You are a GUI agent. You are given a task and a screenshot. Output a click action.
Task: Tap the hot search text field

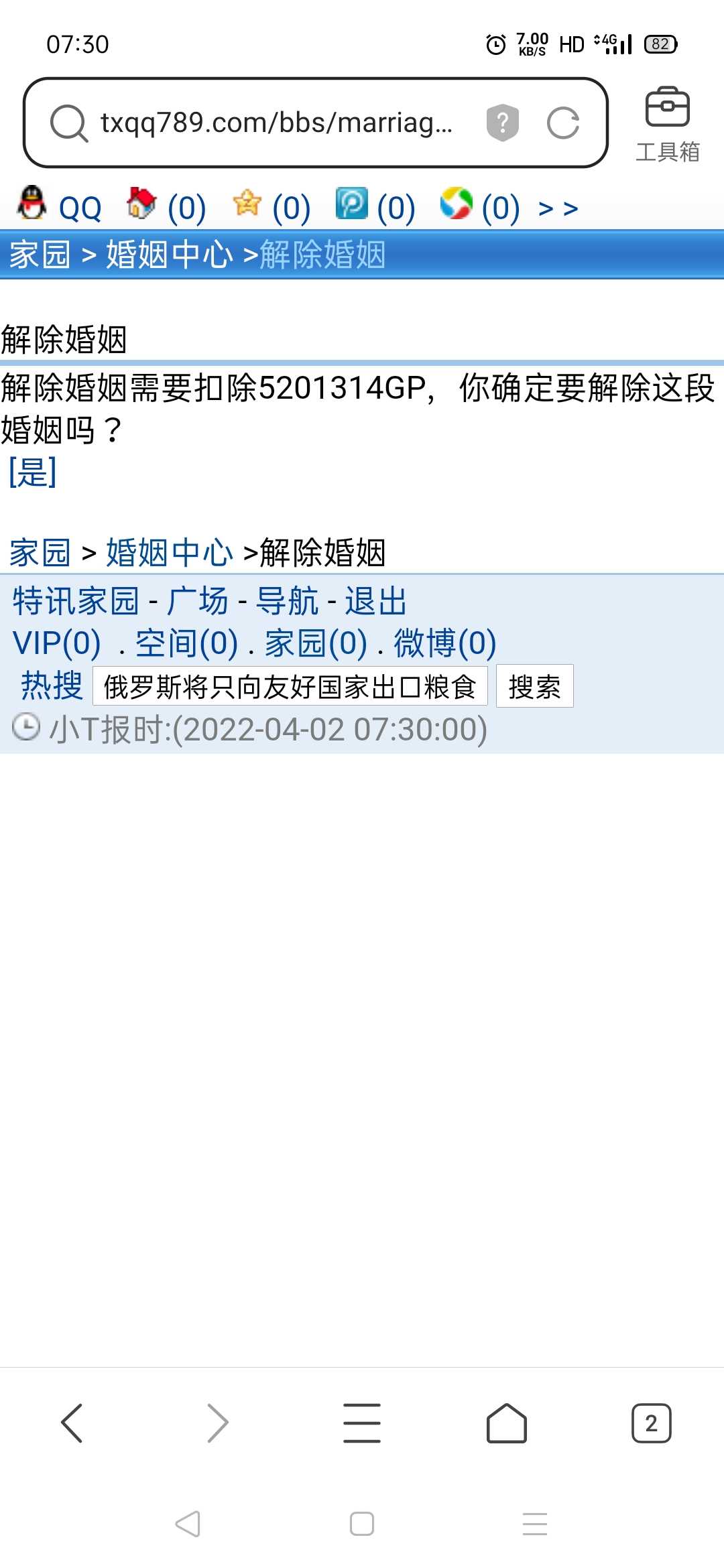click(290, 686)
